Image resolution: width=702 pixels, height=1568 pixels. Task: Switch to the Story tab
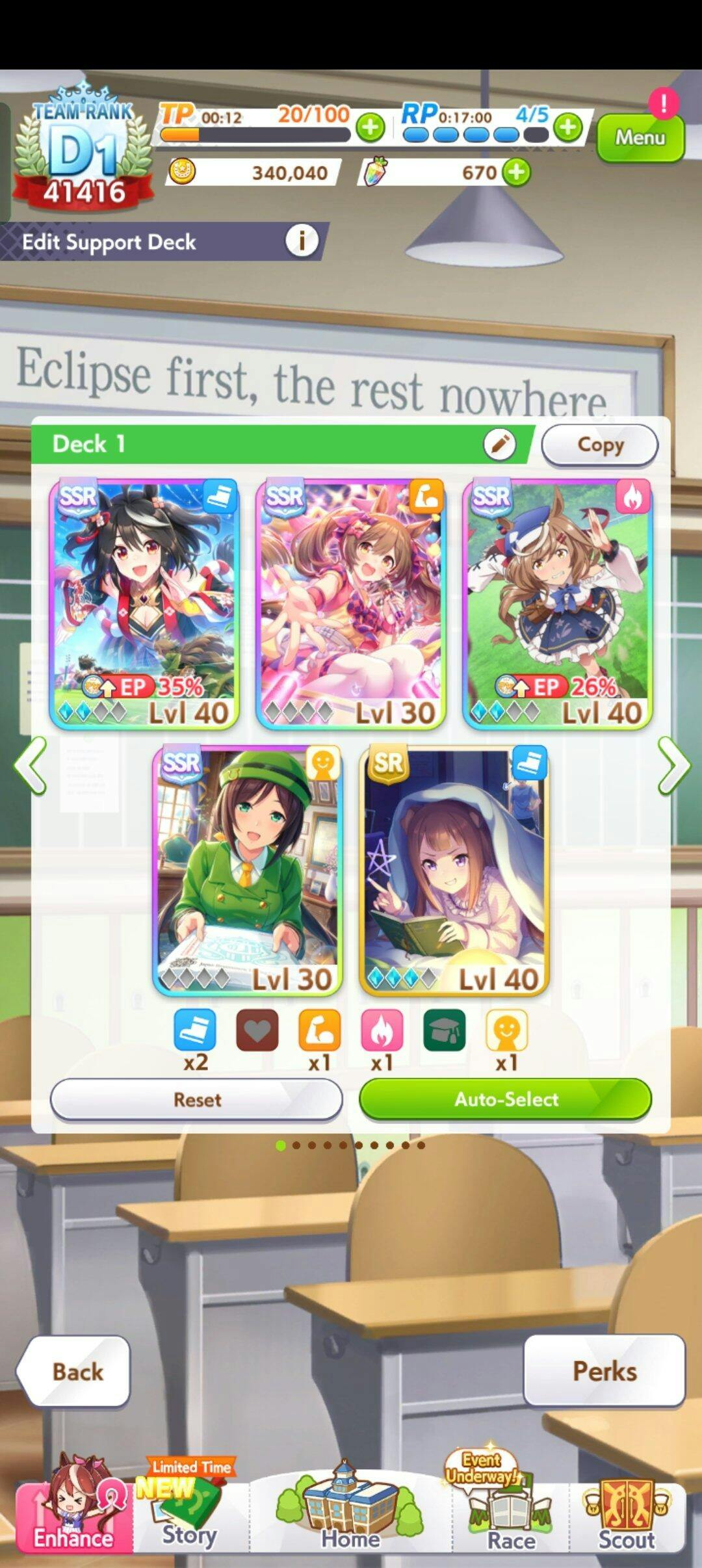click(190, 1508)
